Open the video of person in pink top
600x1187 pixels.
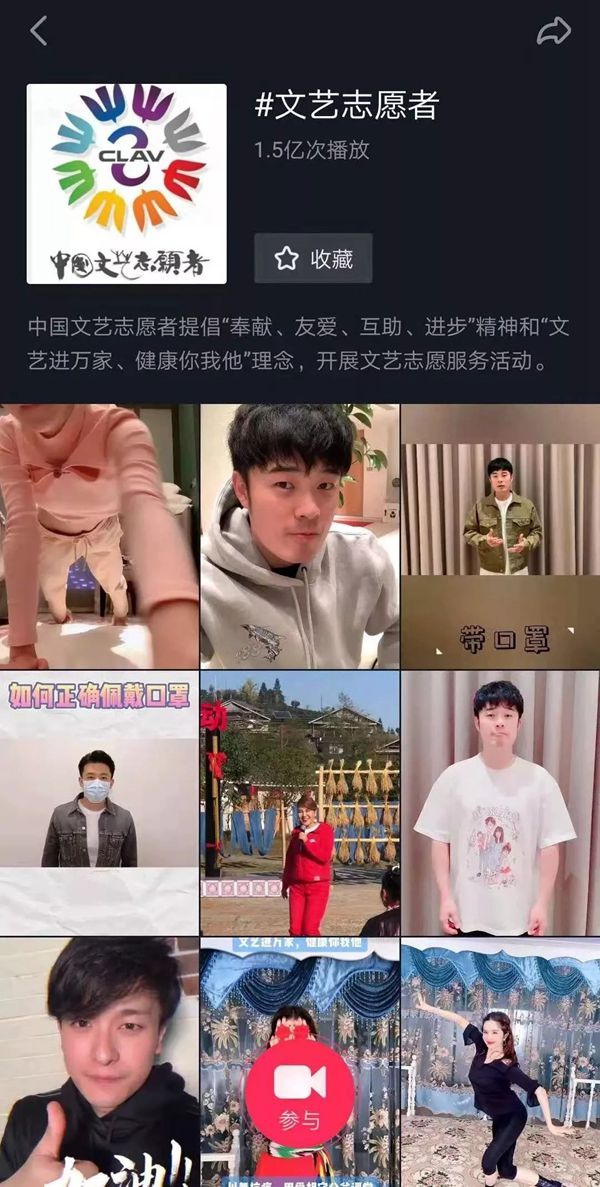[x=99, y=536]
